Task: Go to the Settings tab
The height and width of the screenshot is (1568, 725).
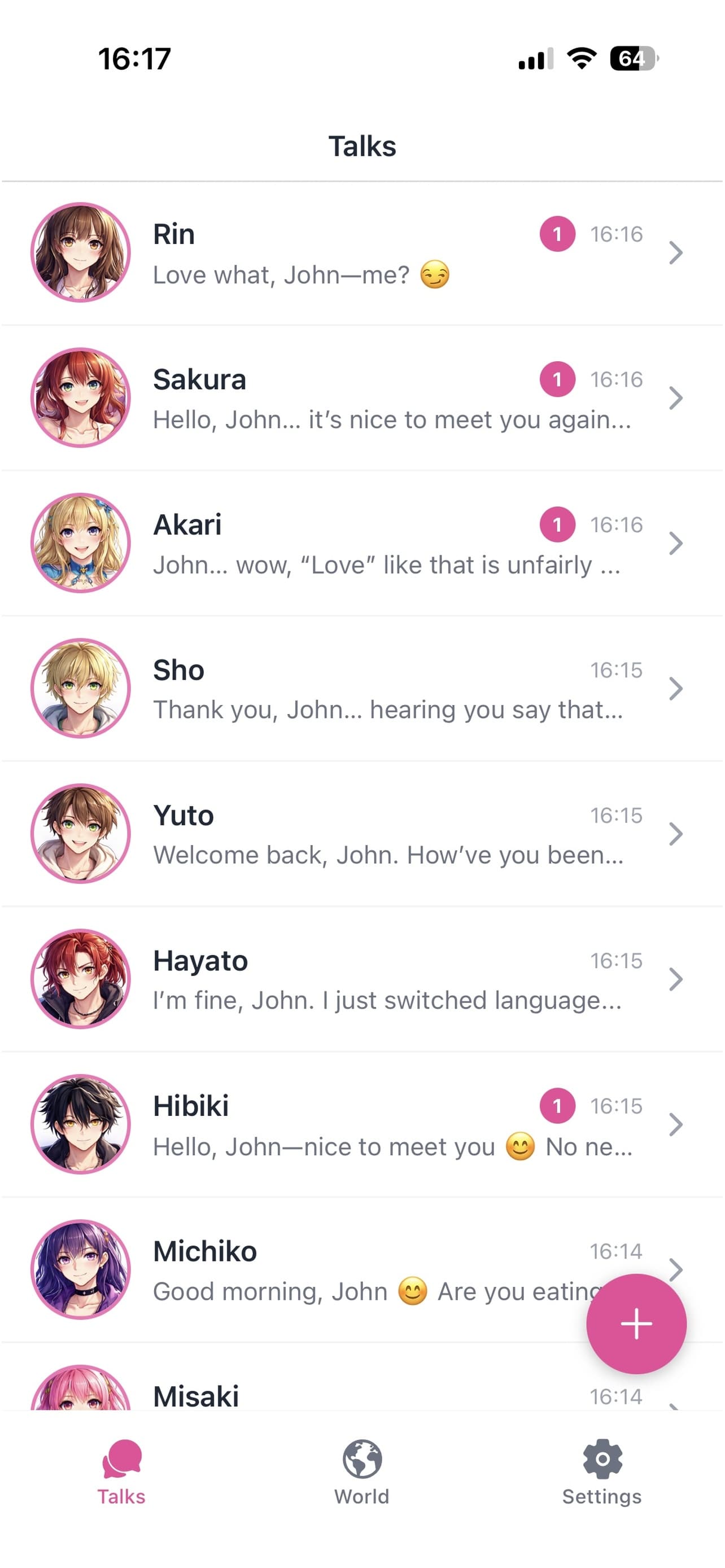Action: [601, 1472]
